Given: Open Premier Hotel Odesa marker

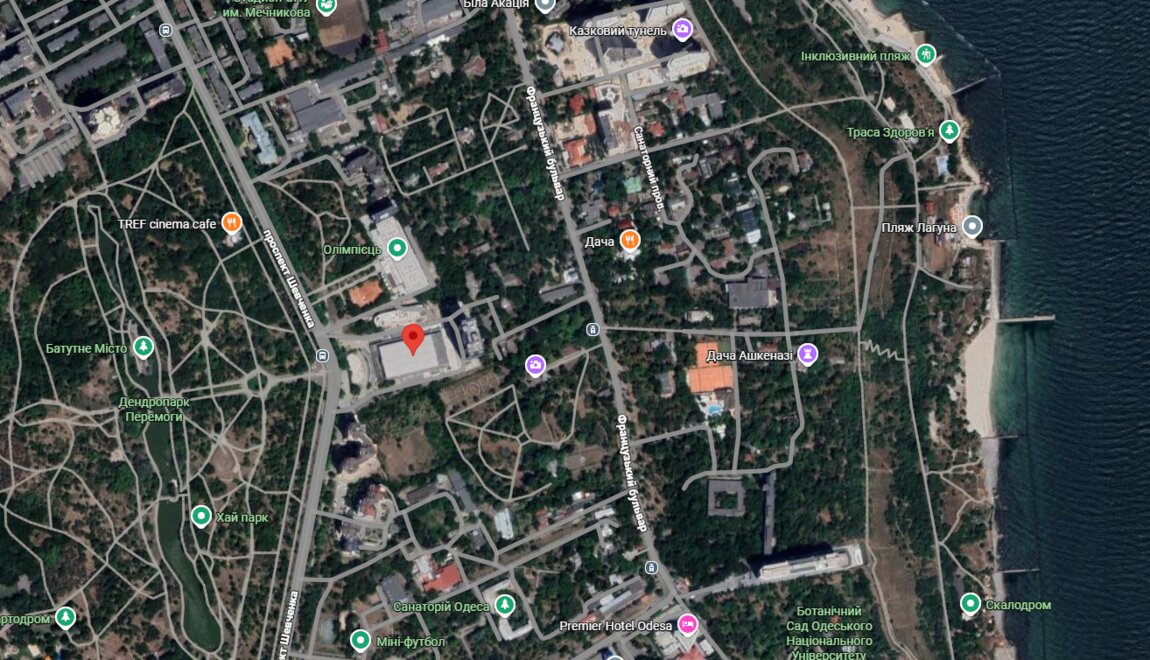Looking at the screenshot, I should click(x=687, y=625).
